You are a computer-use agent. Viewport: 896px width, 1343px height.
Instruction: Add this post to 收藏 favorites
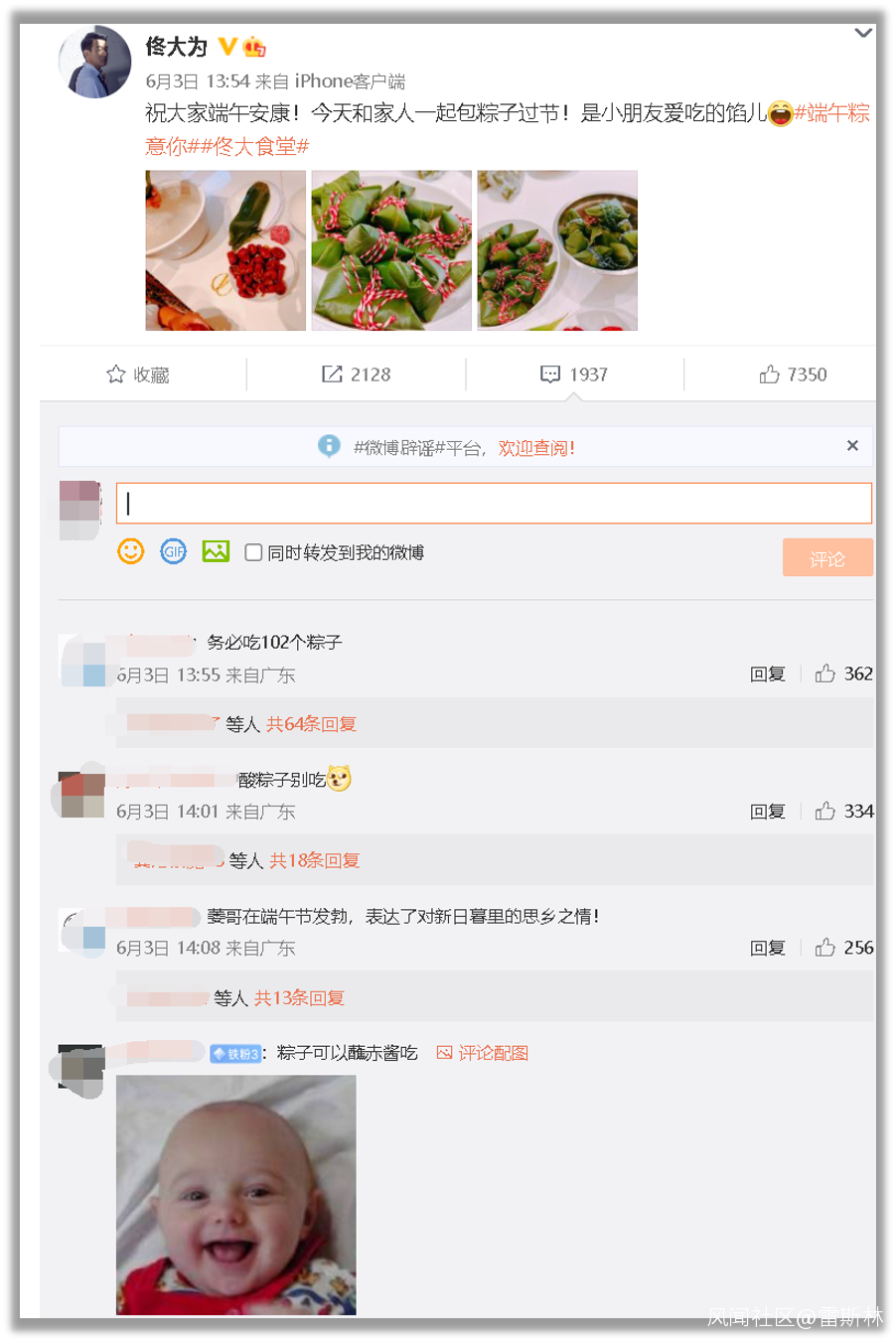[138, 374]
